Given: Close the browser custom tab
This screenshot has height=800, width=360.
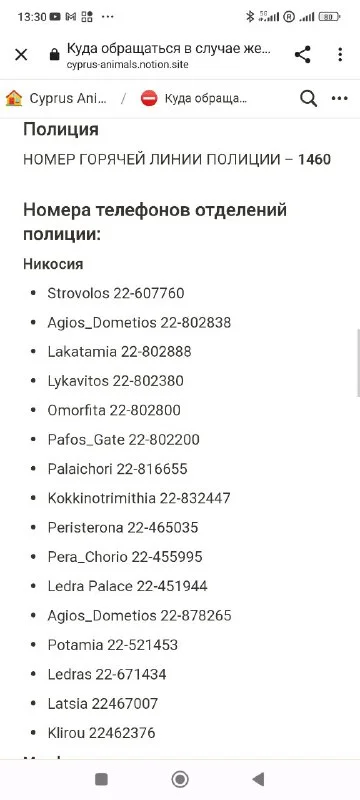Looking at the screenshot, I should 21,55.
